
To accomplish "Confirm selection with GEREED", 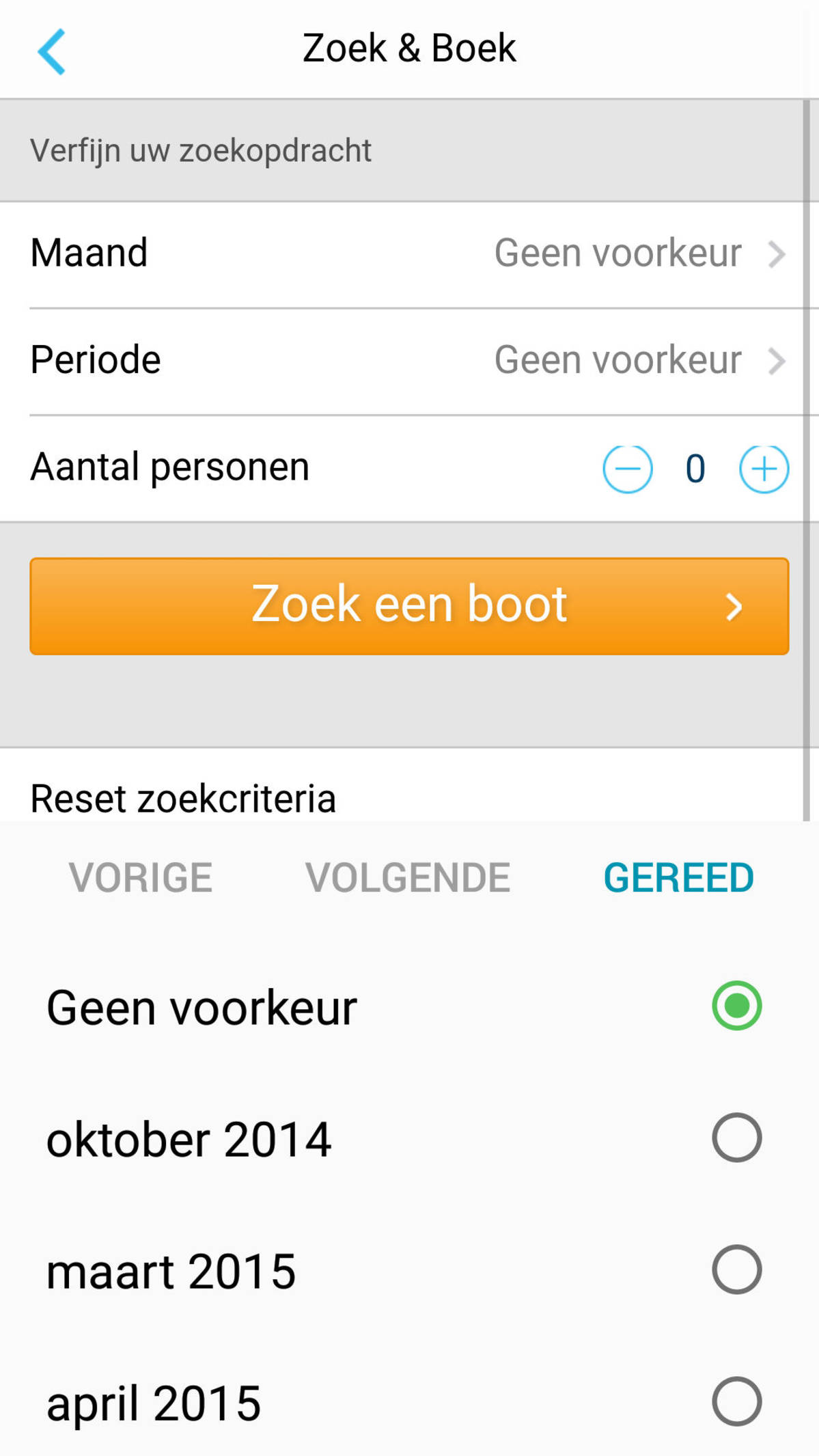I will [x=678, y=877].
